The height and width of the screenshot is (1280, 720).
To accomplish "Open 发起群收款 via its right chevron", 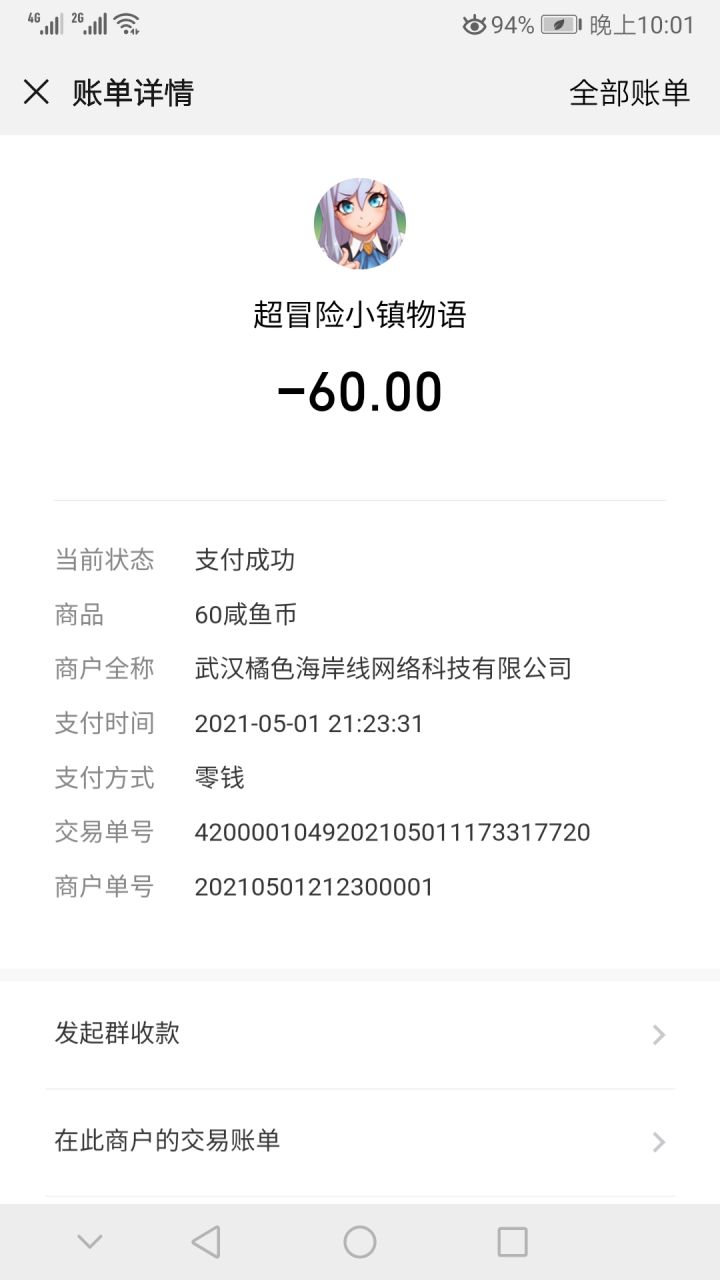I will click(x=657, y=1034).
